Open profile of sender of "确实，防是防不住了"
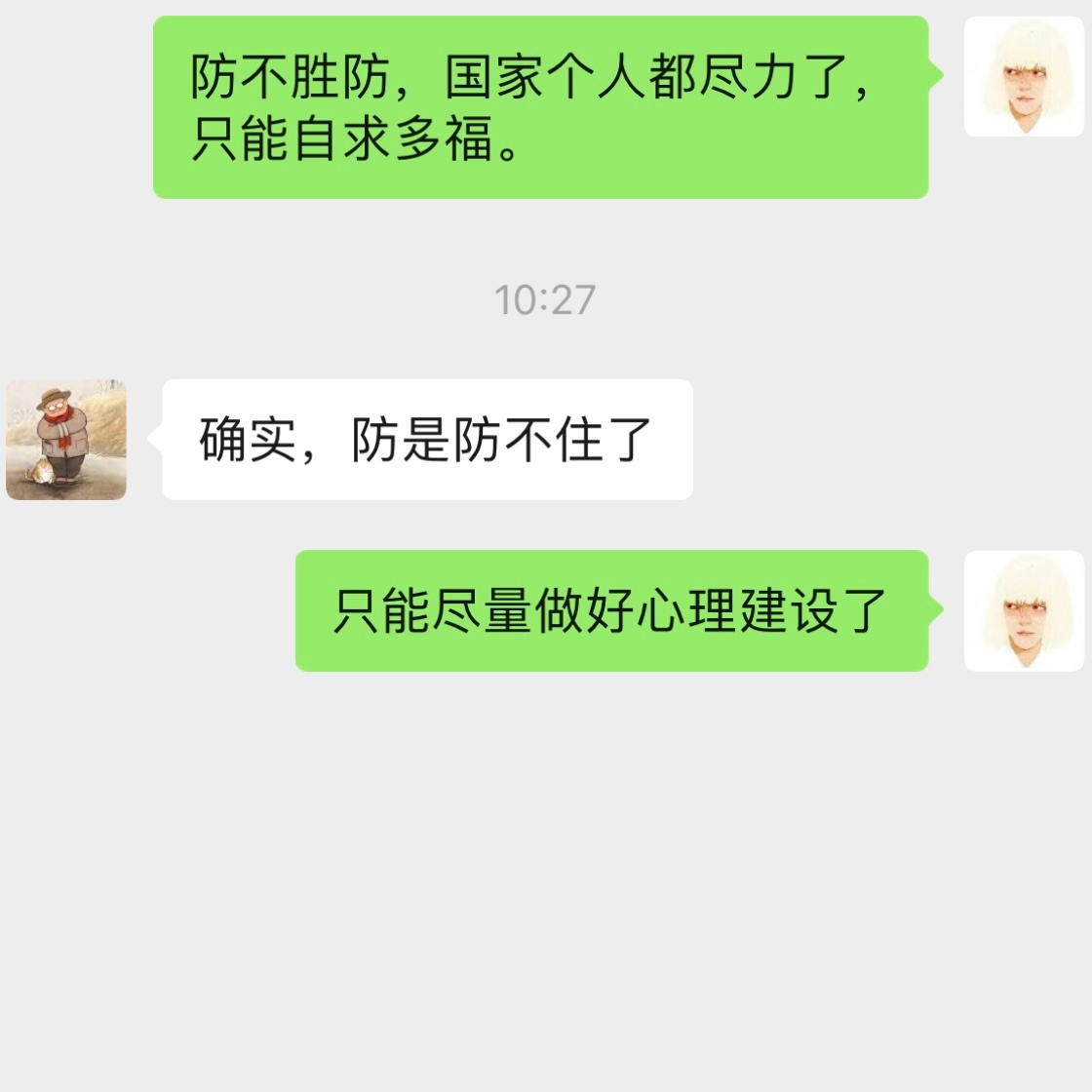 click(66, 440)
